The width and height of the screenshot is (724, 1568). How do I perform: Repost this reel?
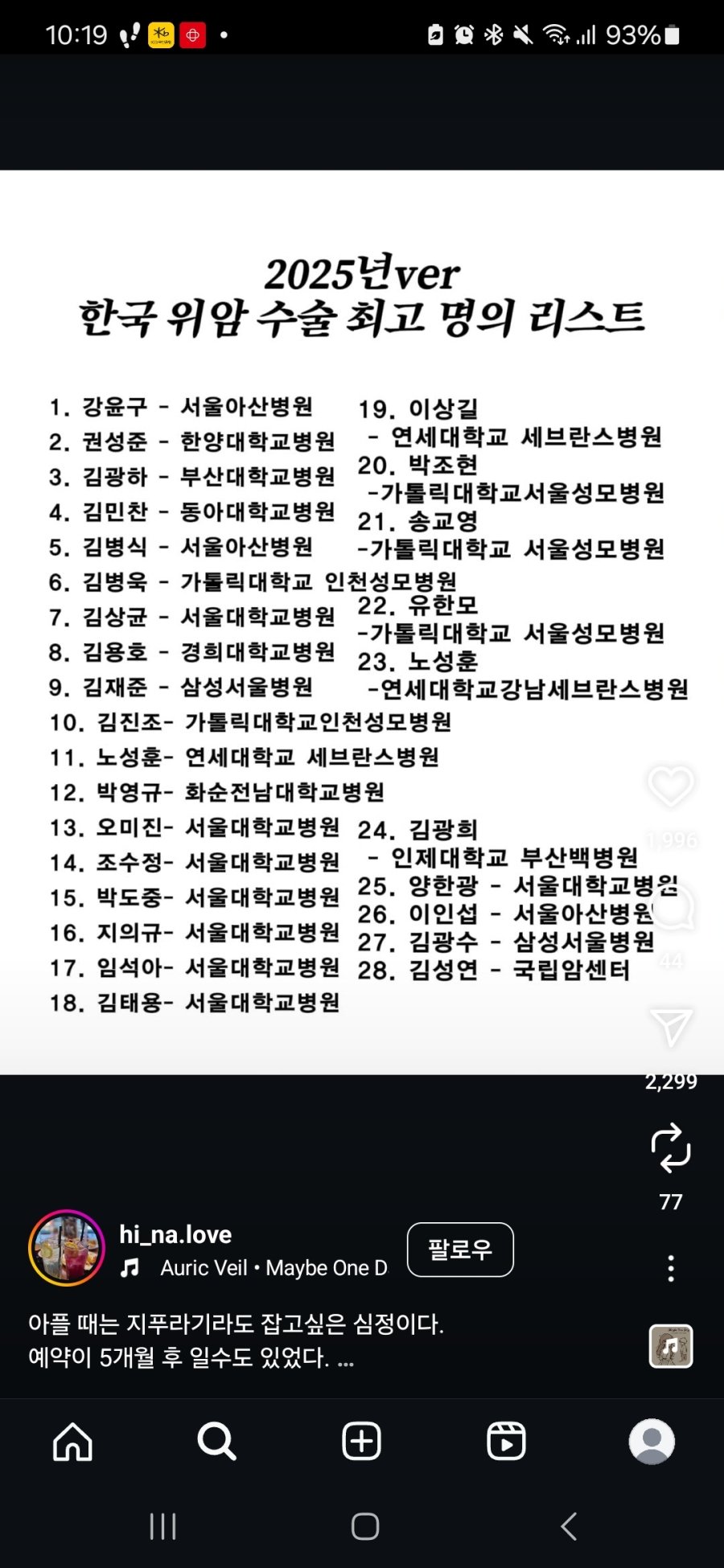(671, 1147)
